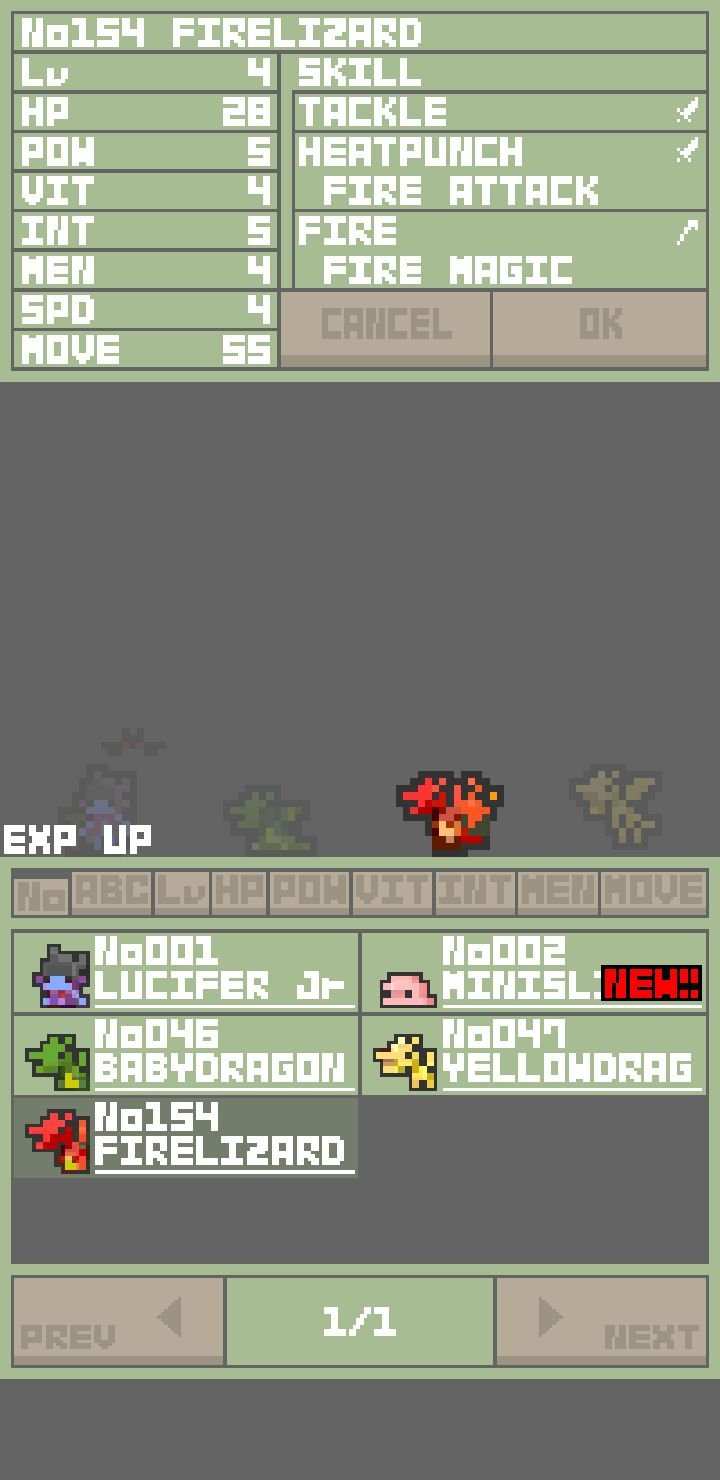View the FIRE magic skill

[500, 250]
